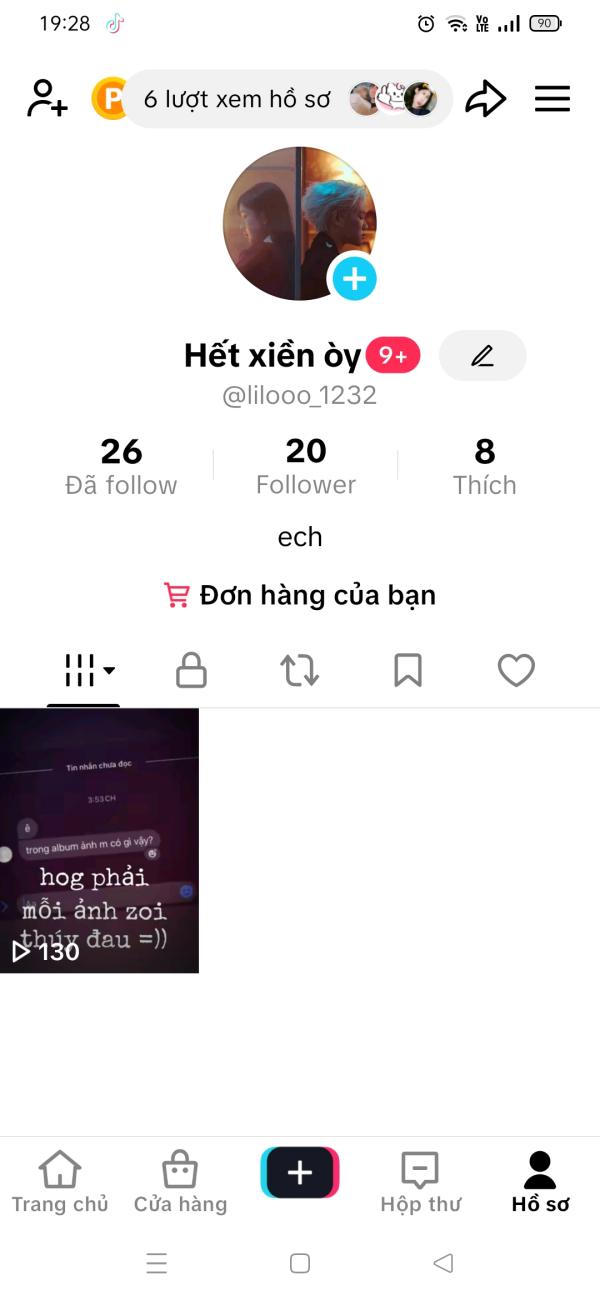This screenshot has width=600, height=1300.
Task: Switch to the liked videos heart tab
Action: [516, 671]
